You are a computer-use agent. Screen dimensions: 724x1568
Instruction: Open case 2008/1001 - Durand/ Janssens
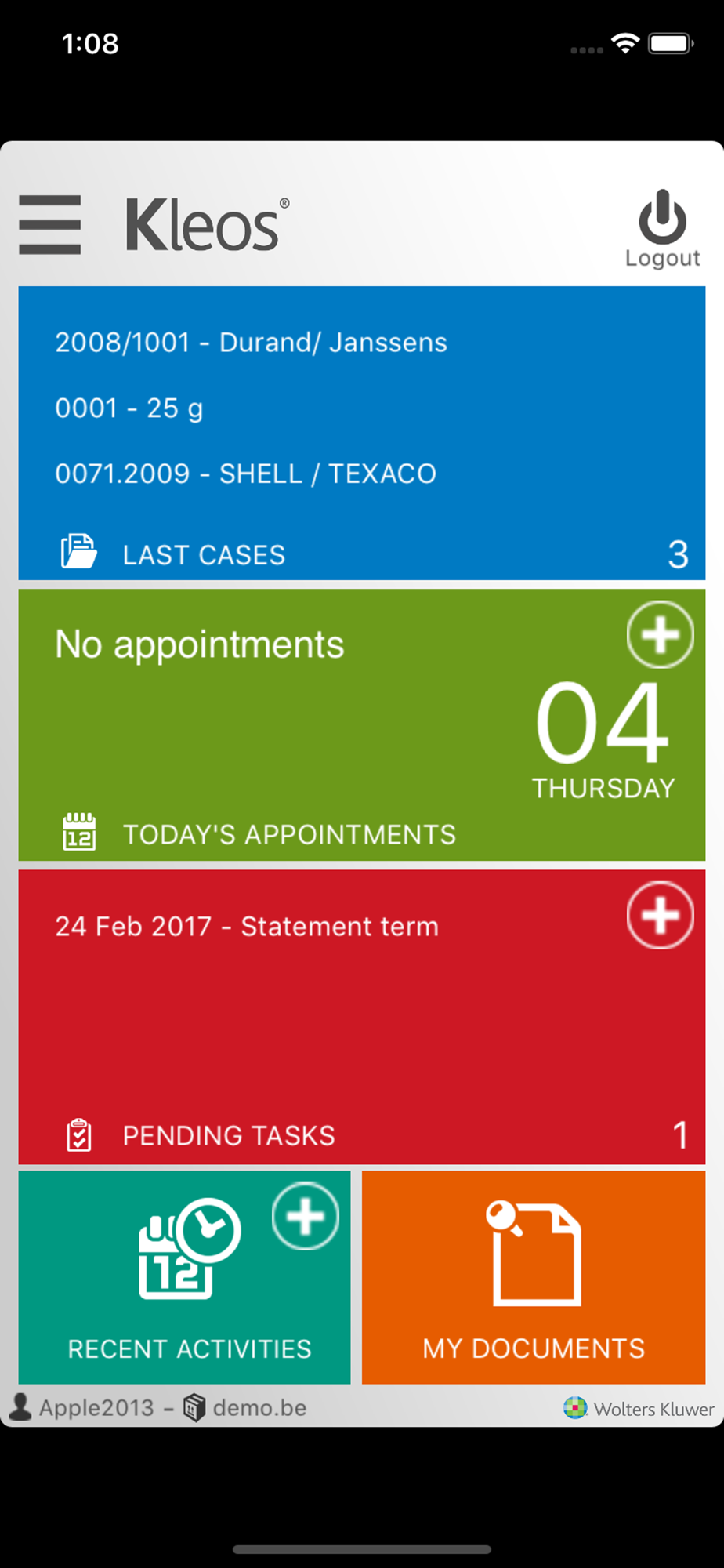point(251,343)
